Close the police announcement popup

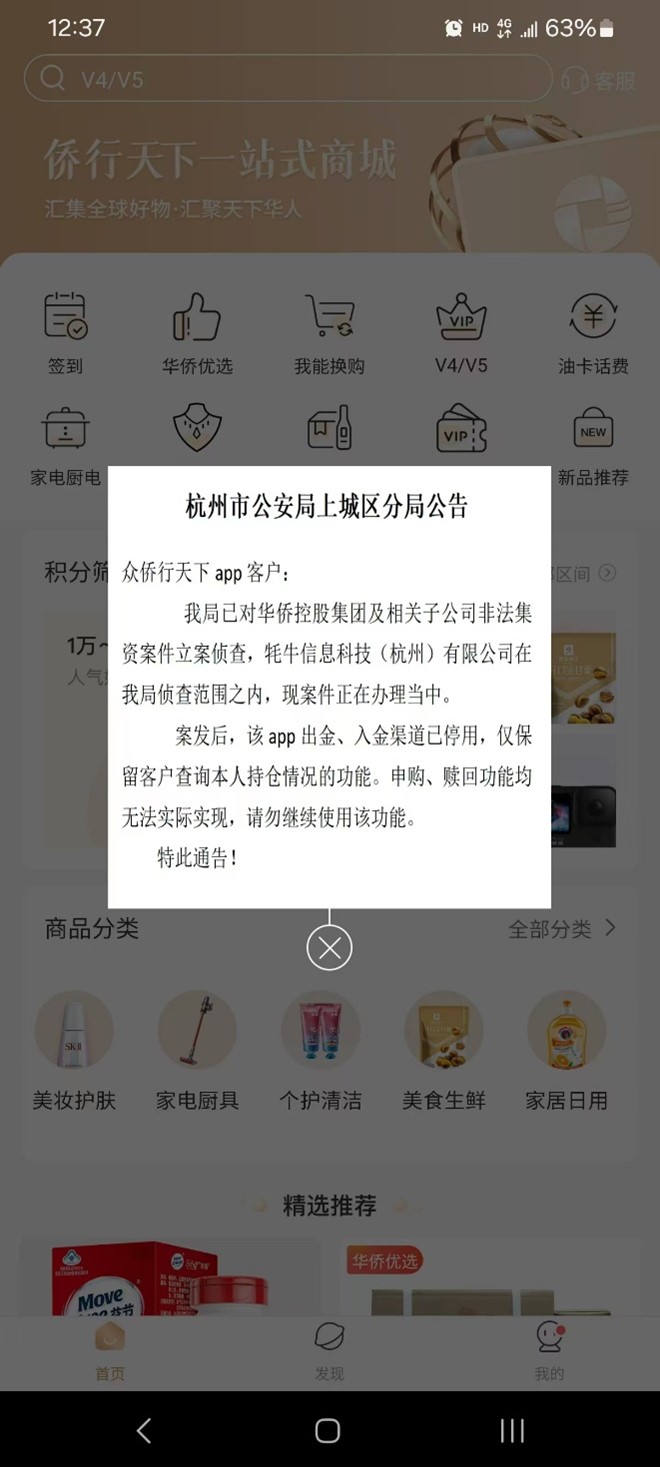(329, 947)
